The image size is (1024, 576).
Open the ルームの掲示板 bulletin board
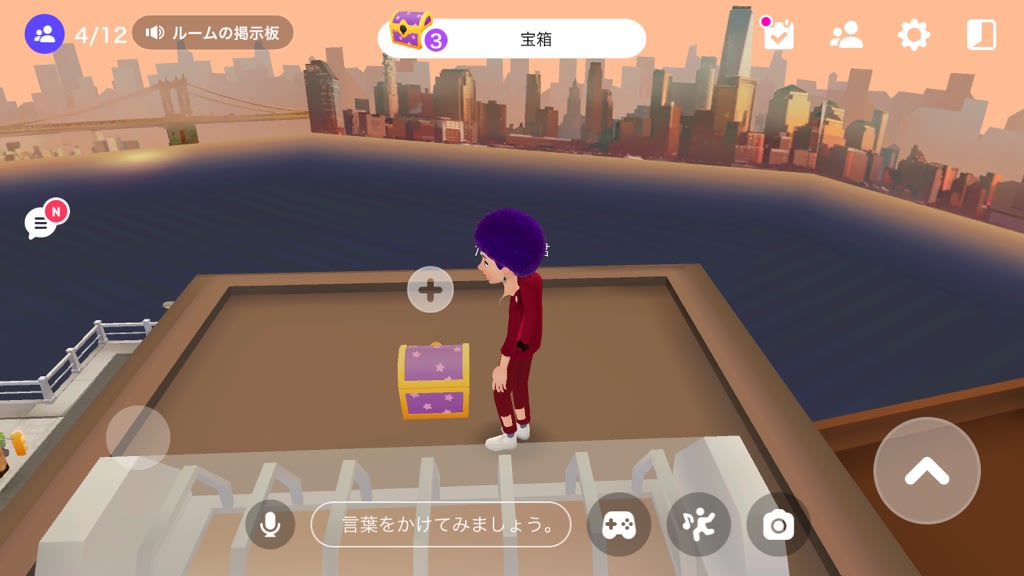coord(212,33)
